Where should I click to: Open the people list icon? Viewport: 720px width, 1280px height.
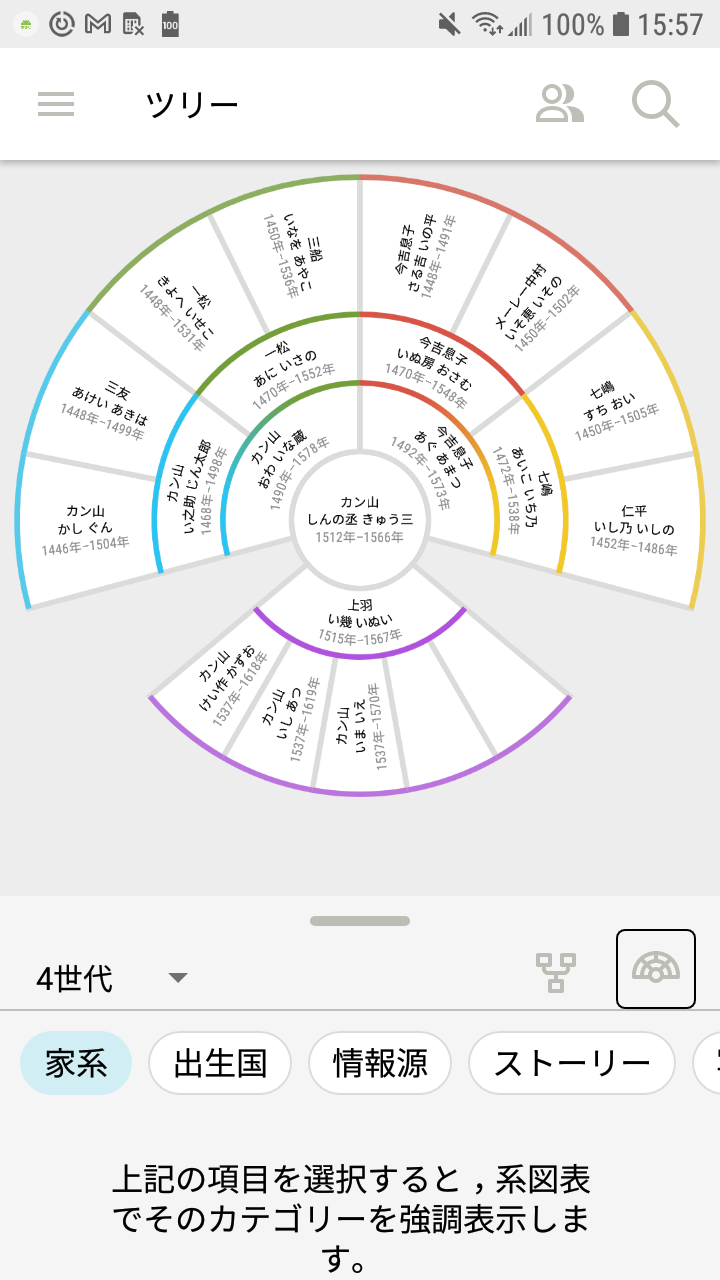pyautogui.click(x=559, y=104)
